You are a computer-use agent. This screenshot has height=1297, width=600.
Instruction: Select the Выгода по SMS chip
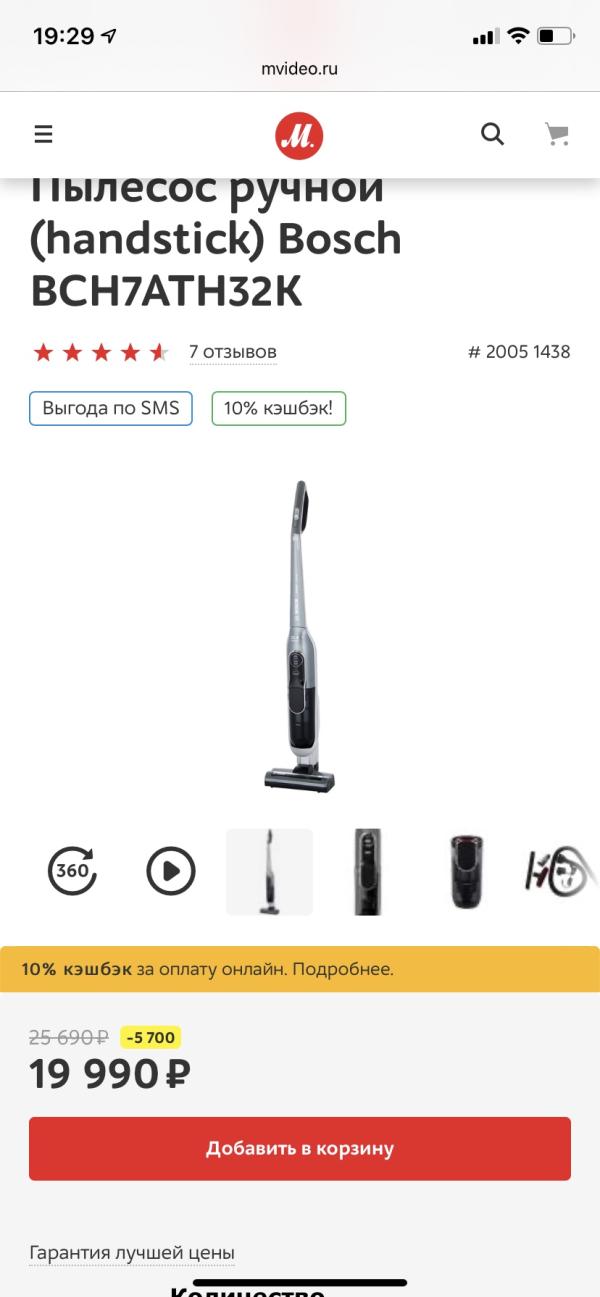[111, 408]
